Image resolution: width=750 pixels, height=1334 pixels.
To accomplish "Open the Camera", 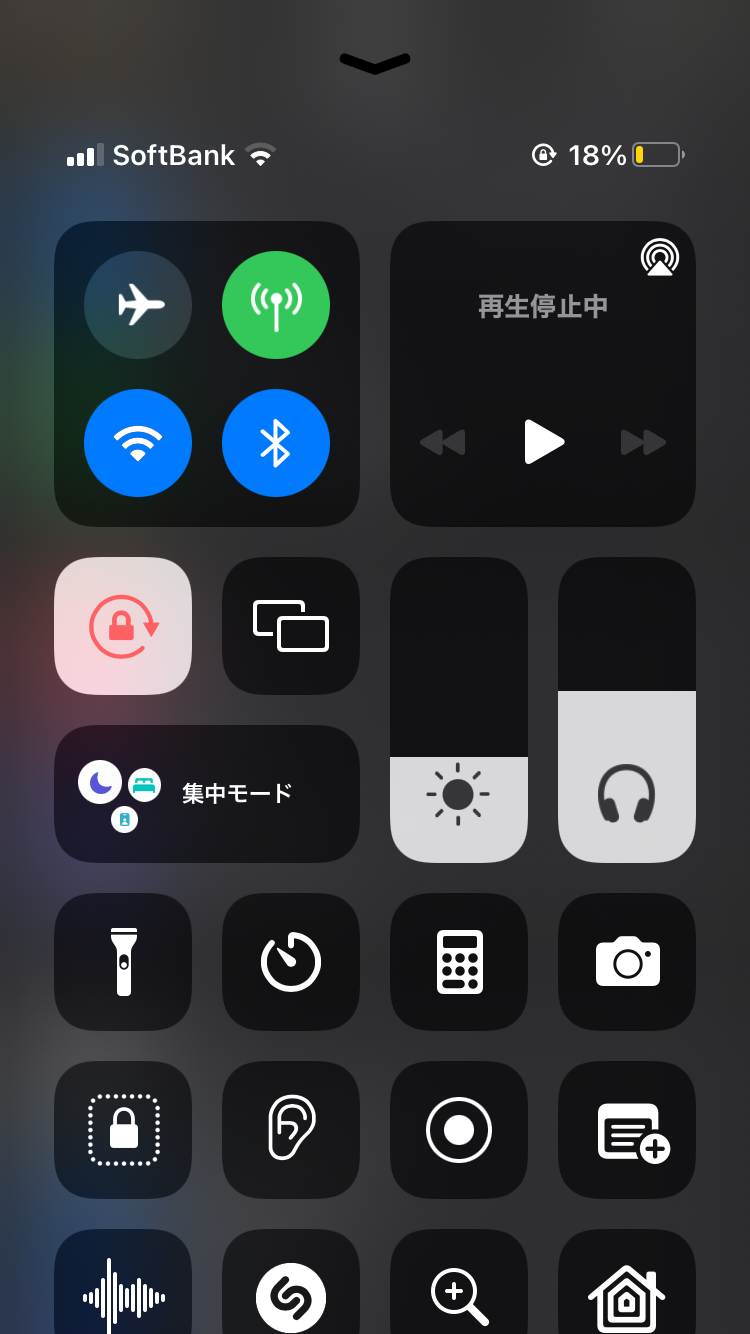I will [x=627, y=962].
